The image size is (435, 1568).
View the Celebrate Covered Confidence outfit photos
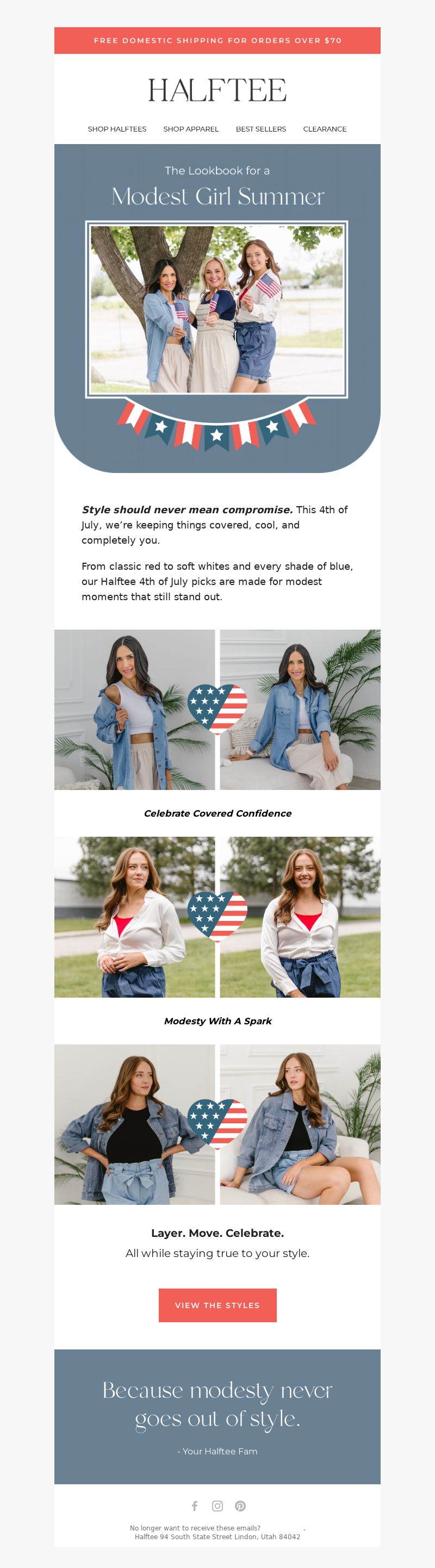[x=217, y=710]
